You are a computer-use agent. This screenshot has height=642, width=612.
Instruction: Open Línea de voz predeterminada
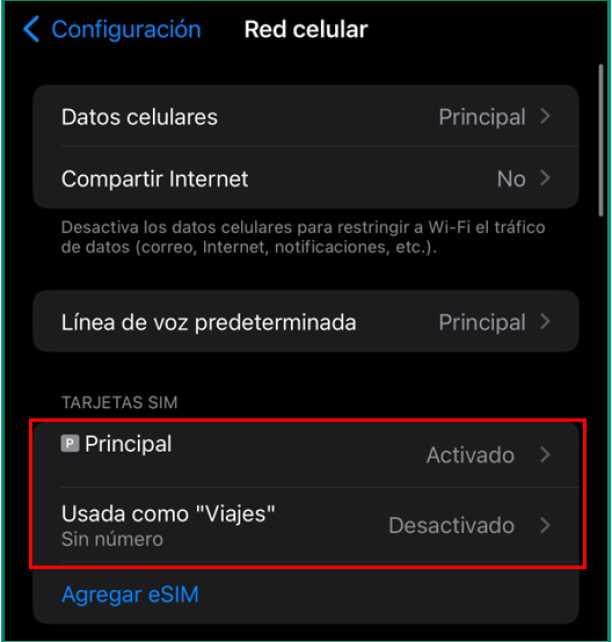(x=305, y=322)
